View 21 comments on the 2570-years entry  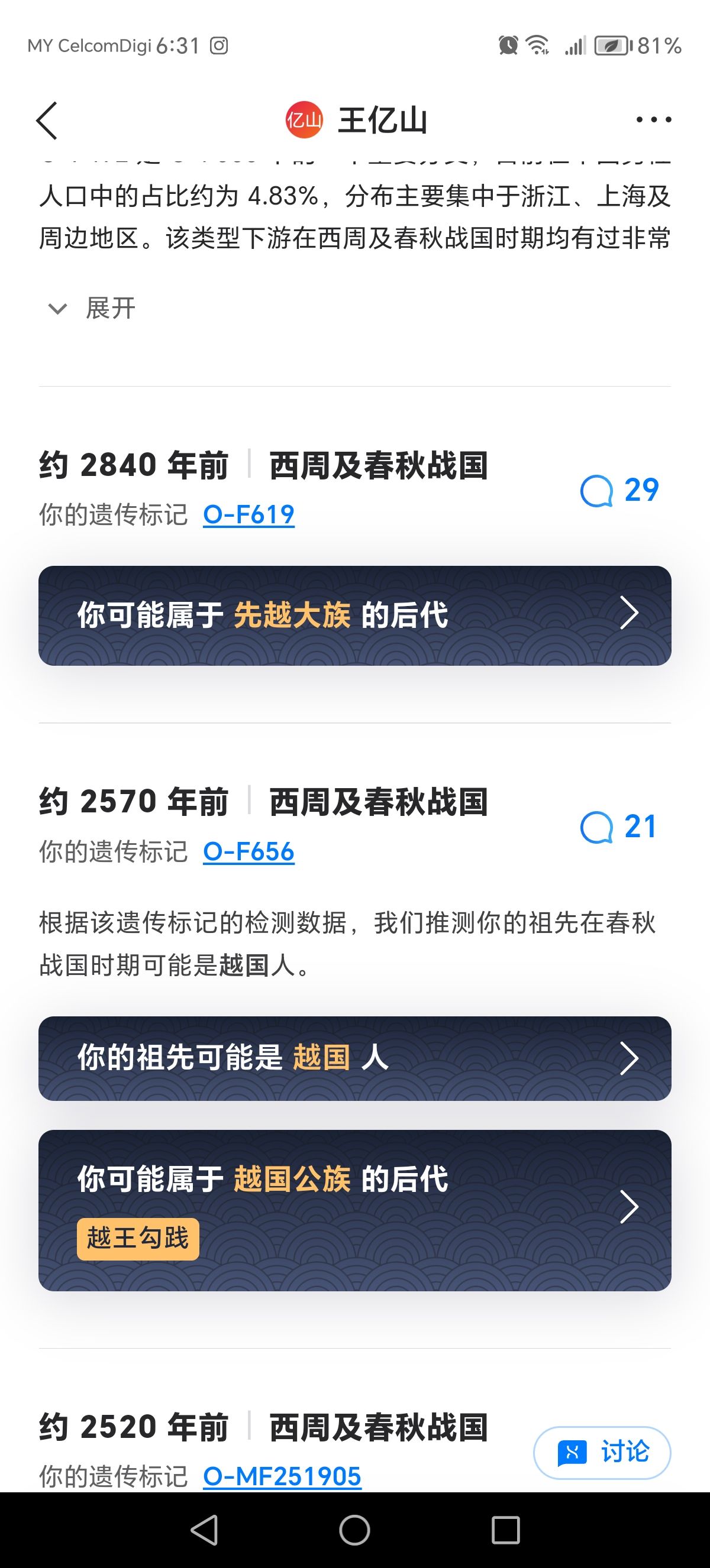[618, 827]
